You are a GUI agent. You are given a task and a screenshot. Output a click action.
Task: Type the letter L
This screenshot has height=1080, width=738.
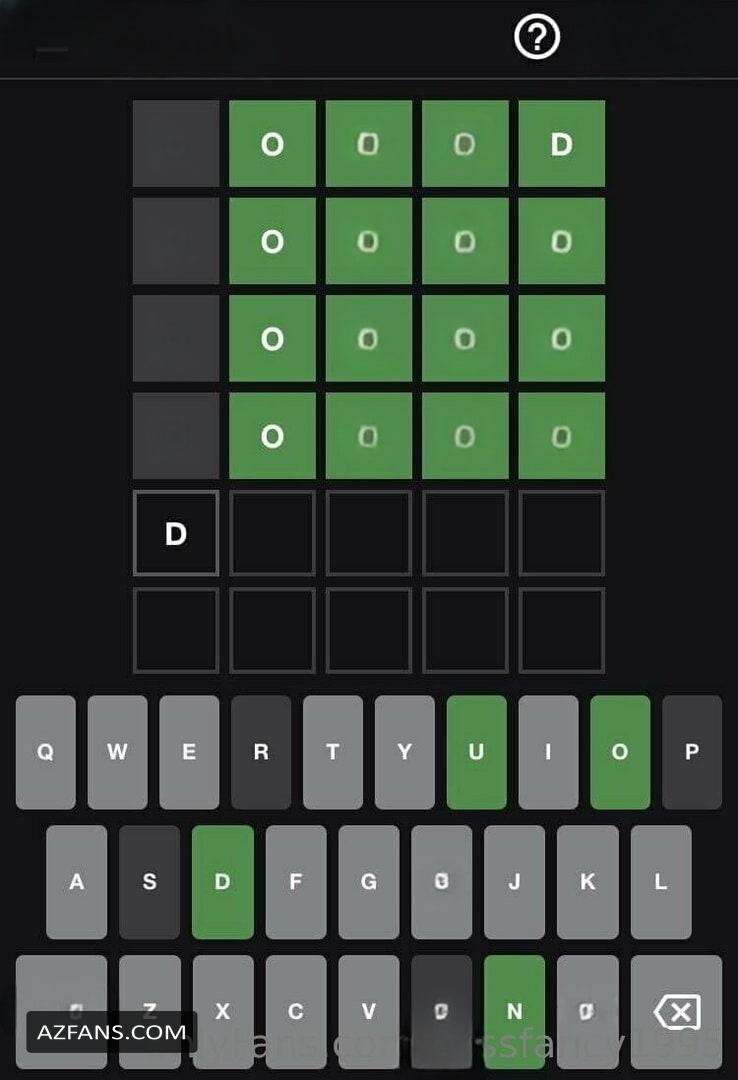click(x=661, y=882)
